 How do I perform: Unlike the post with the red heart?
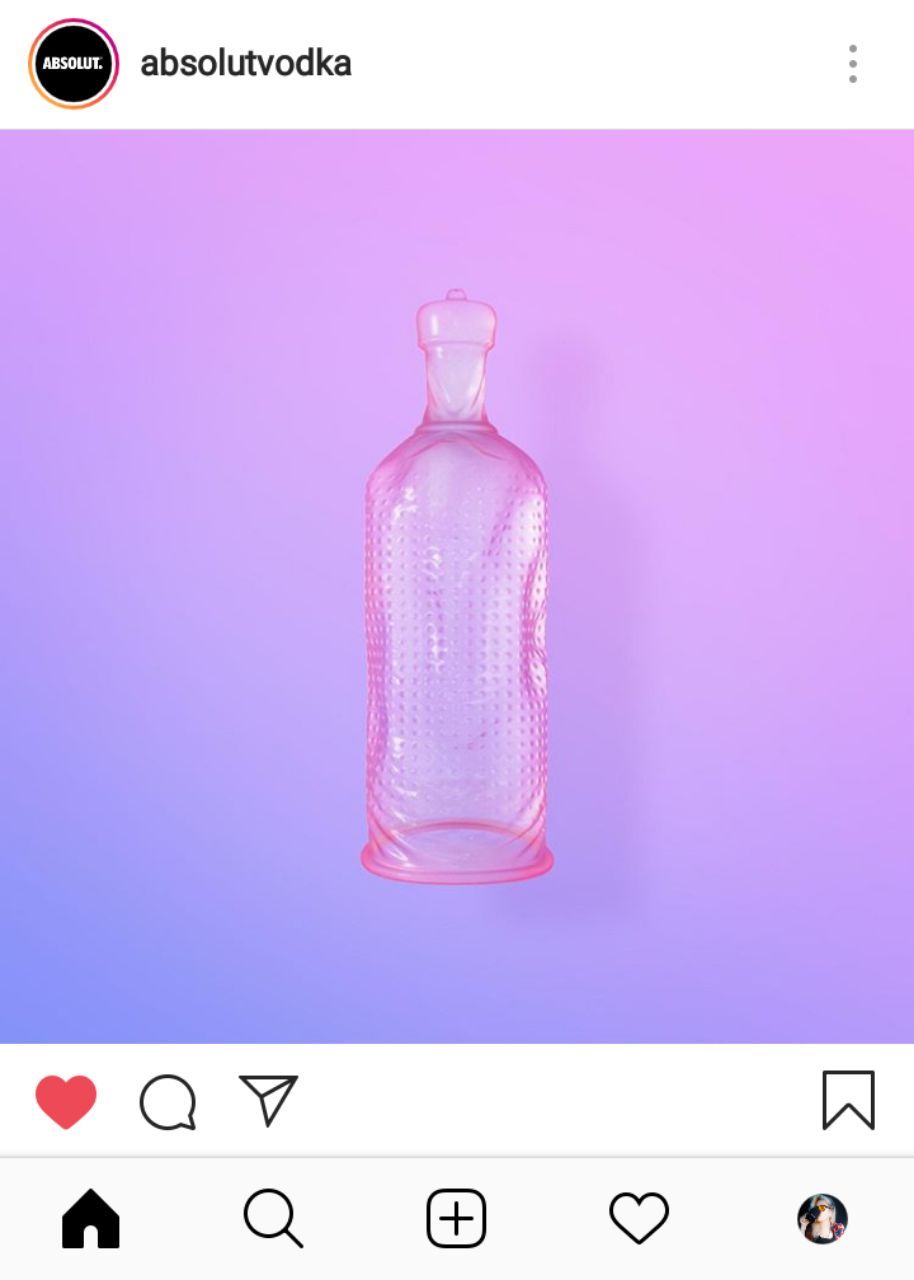[x=66, y=1101]
